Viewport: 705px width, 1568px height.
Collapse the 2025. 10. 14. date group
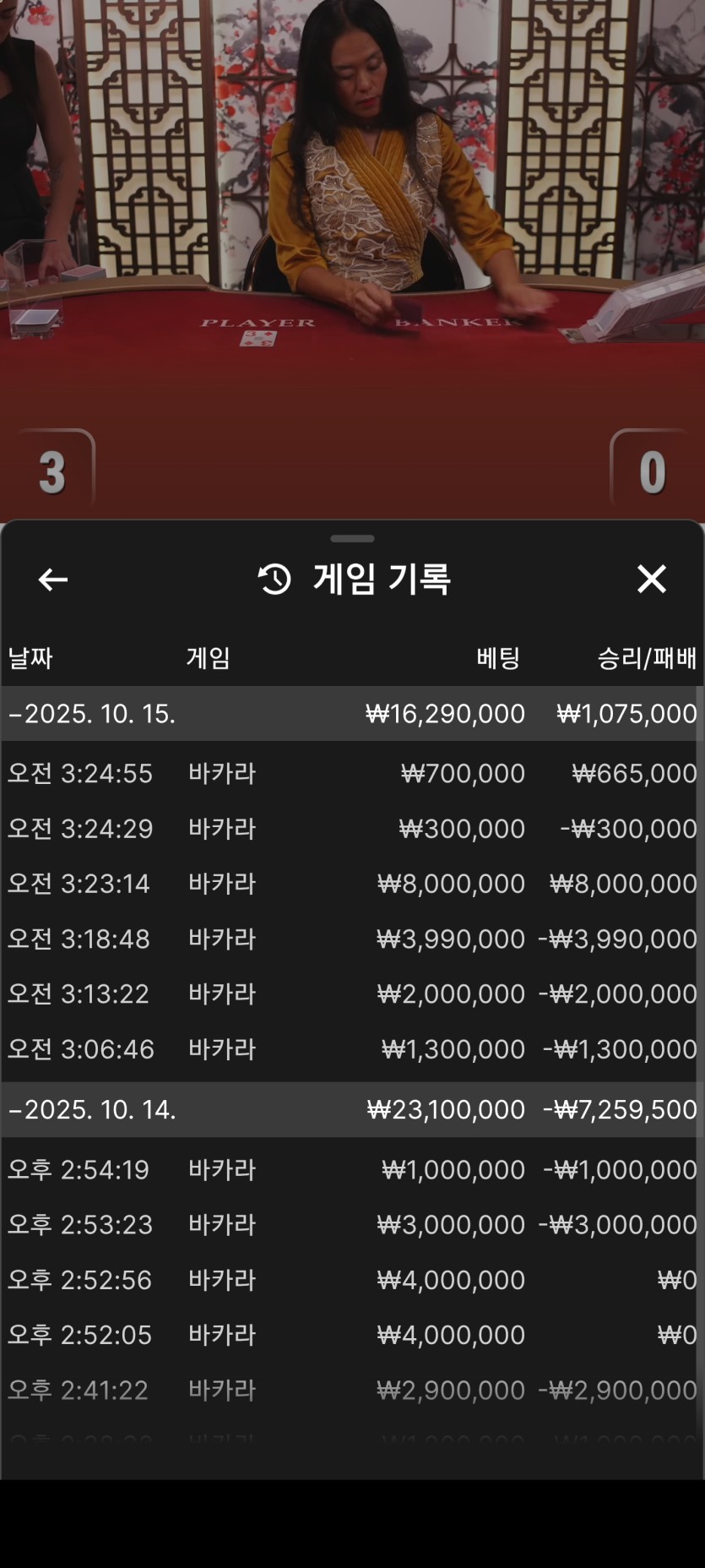click(92, 1109)
